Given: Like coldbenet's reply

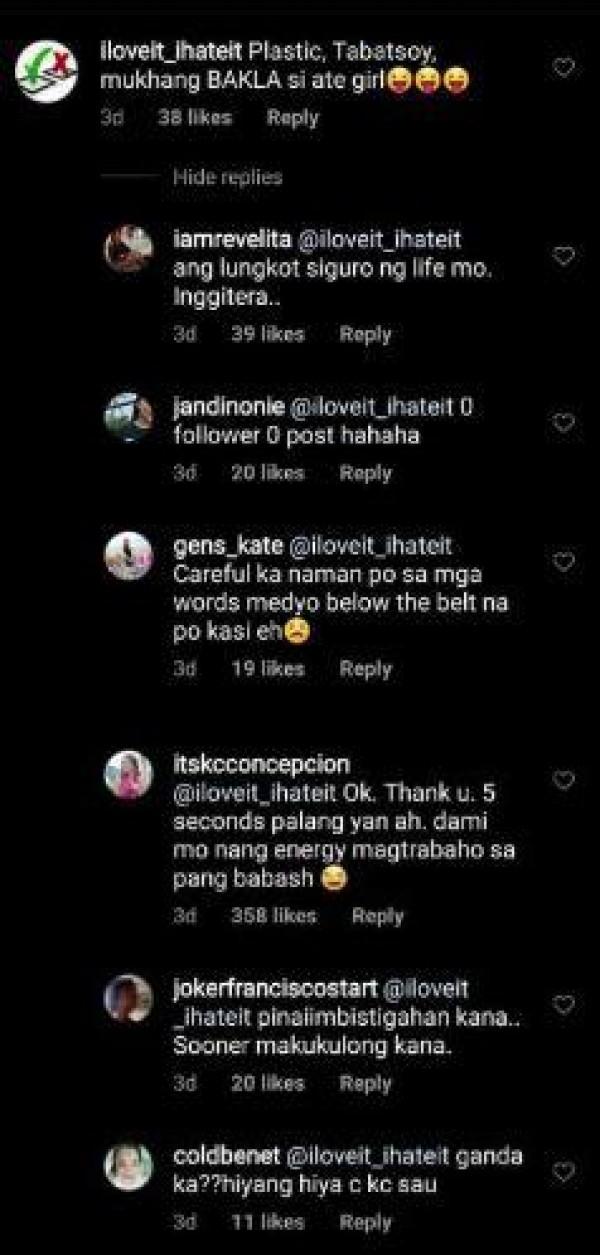Looking at the screenshot, I should coord(565,1171).
